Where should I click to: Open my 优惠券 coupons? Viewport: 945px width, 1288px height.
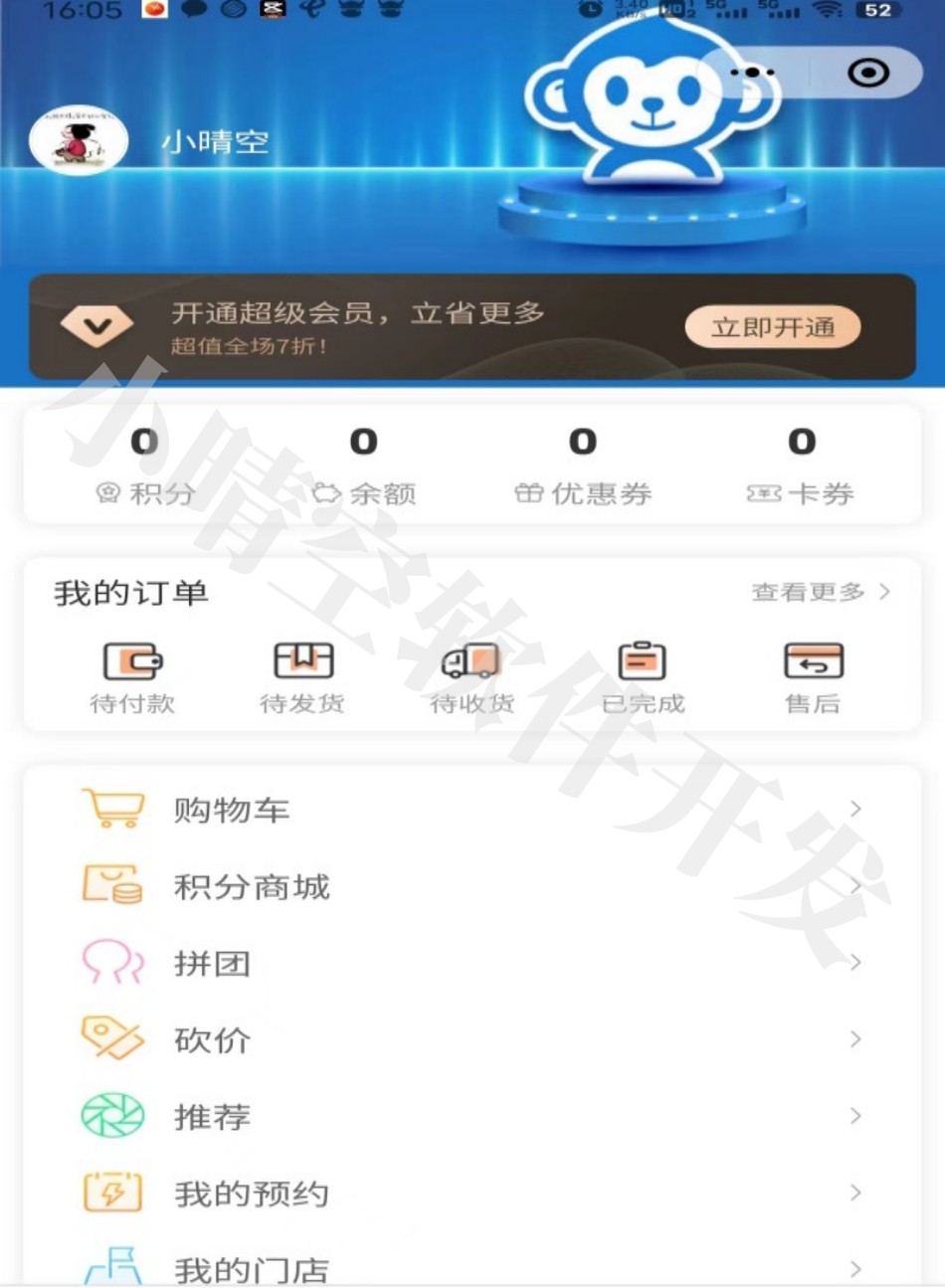coord(583,464)
